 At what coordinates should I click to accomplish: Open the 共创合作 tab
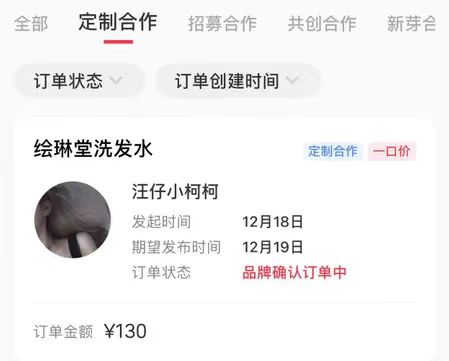pyautogui.click(x=322, y=24)
